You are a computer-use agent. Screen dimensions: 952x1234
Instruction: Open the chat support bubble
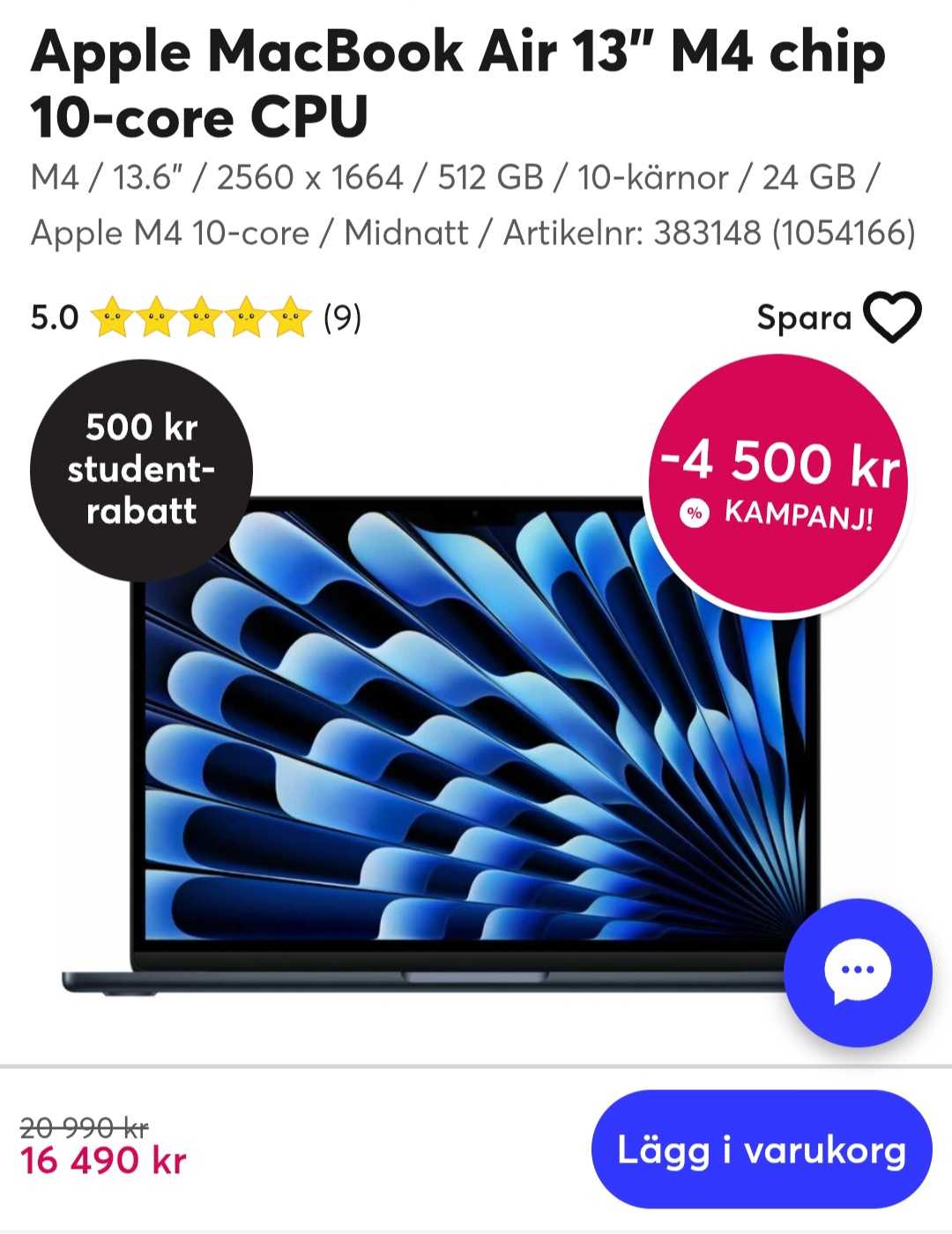click(858, 972)
